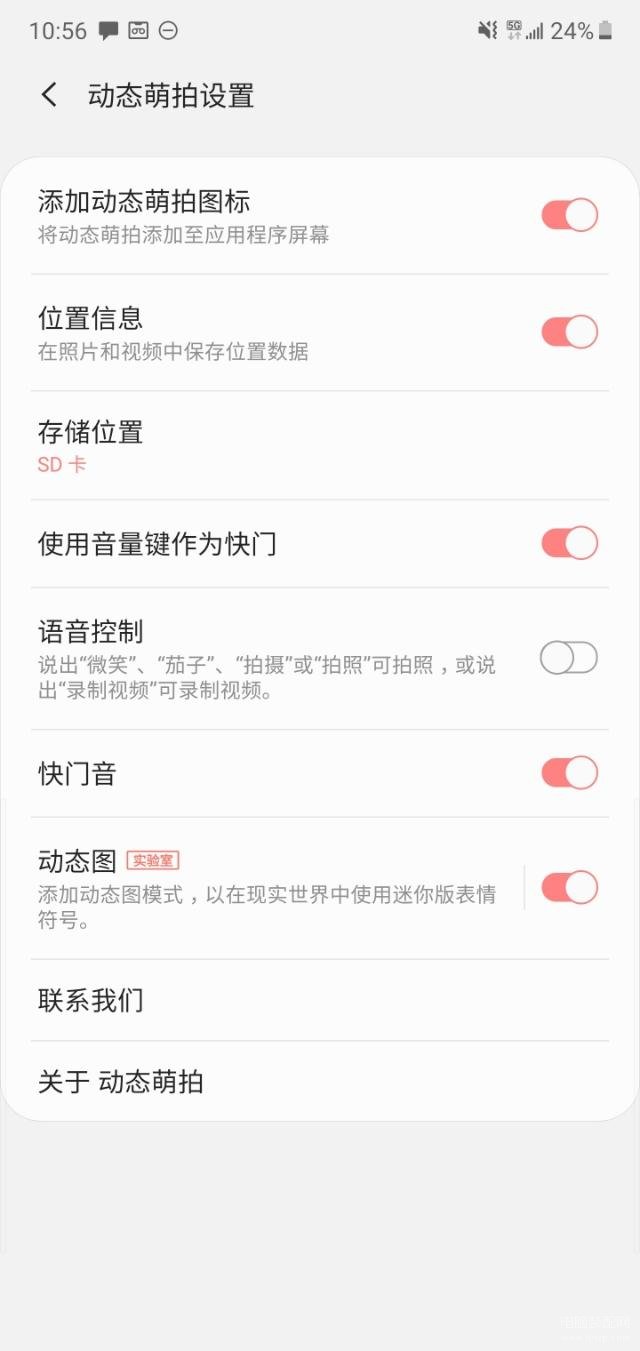Disable the 动态图 switch
Viewport: 640px width, 1351px height.
[x=569, y=888]
